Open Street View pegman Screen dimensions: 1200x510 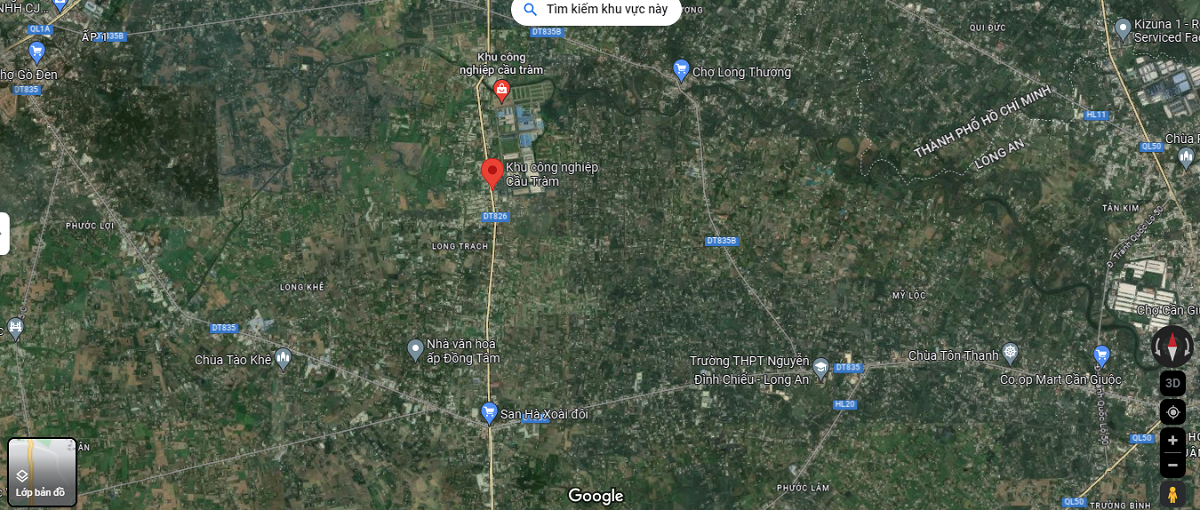1173,494
